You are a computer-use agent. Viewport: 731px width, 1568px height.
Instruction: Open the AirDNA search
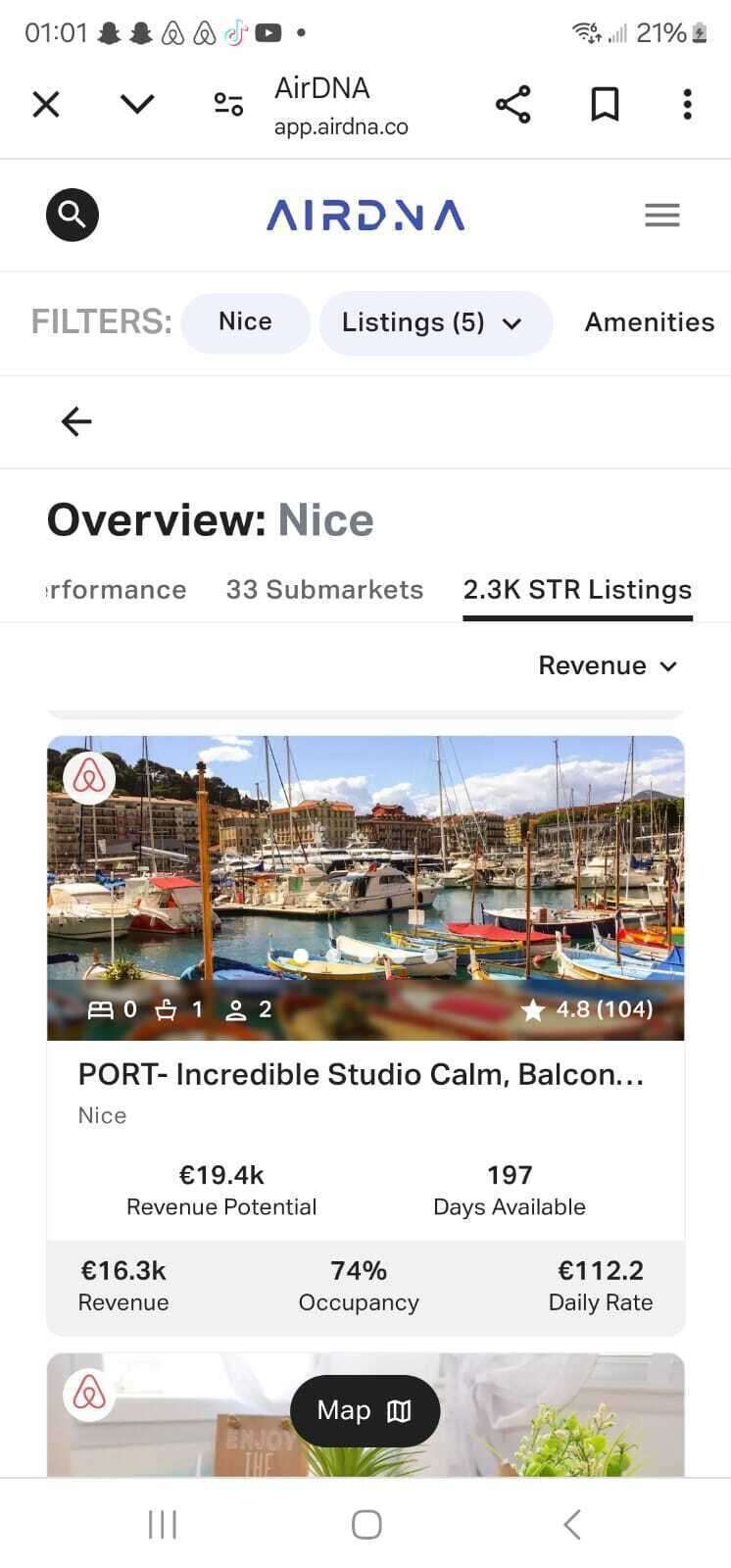pyautogui.click(x=73, y=215)
